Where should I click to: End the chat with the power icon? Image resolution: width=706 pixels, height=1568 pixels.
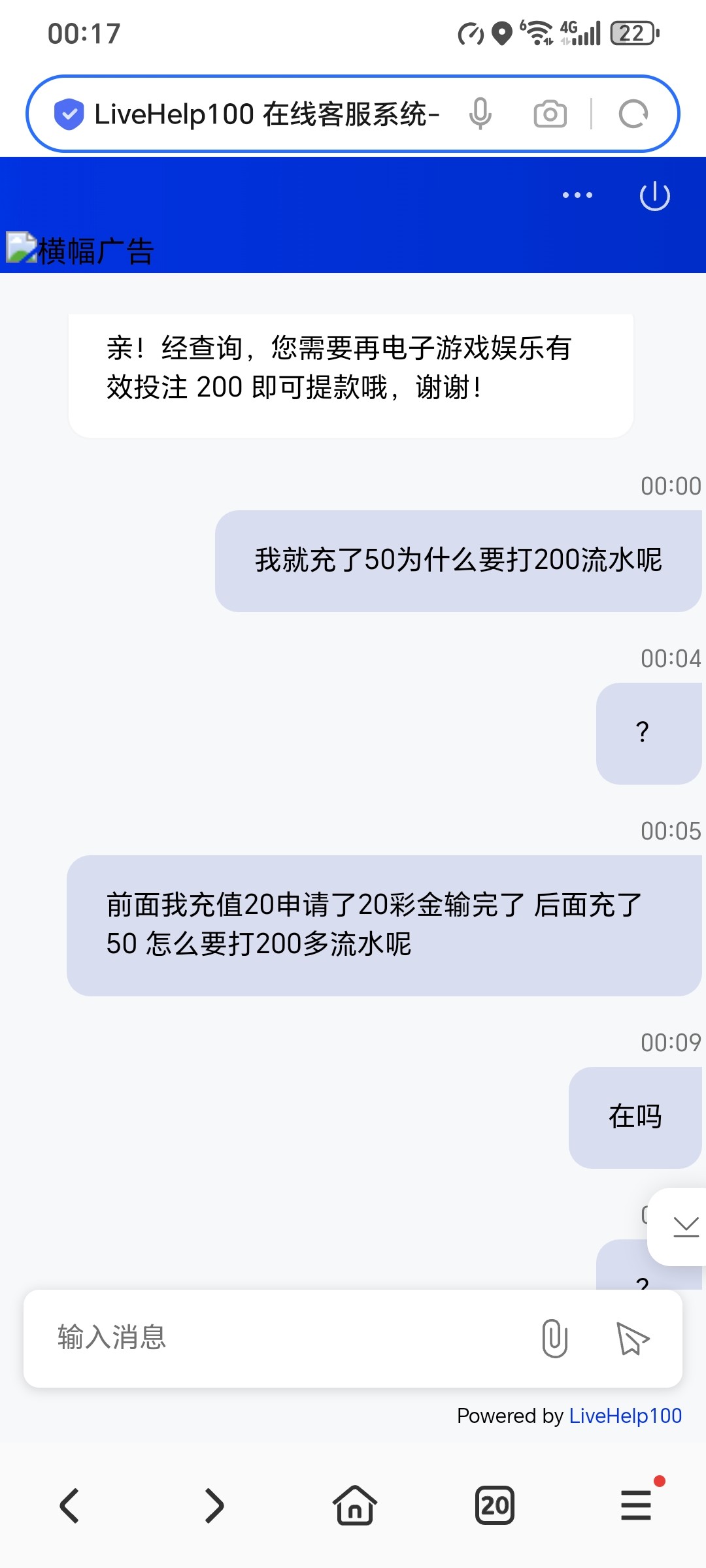[654, 196]
